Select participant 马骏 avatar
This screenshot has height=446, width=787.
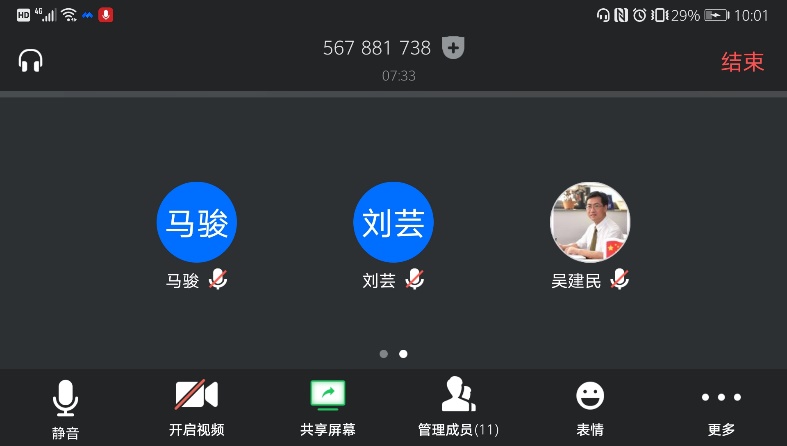(x=197, y=222)
